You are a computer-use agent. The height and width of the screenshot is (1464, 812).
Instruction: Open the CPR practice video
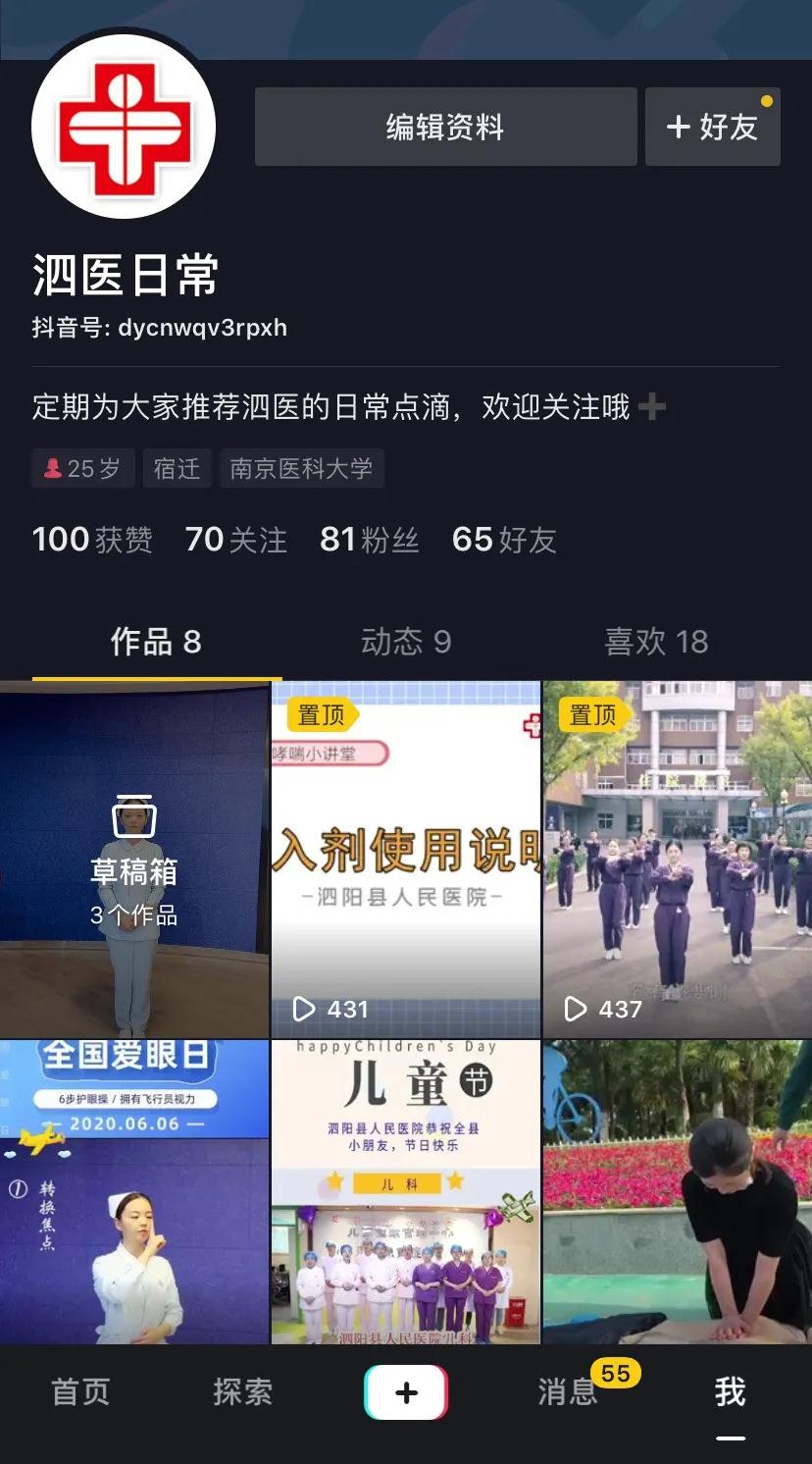click(x=678, y=1192)
